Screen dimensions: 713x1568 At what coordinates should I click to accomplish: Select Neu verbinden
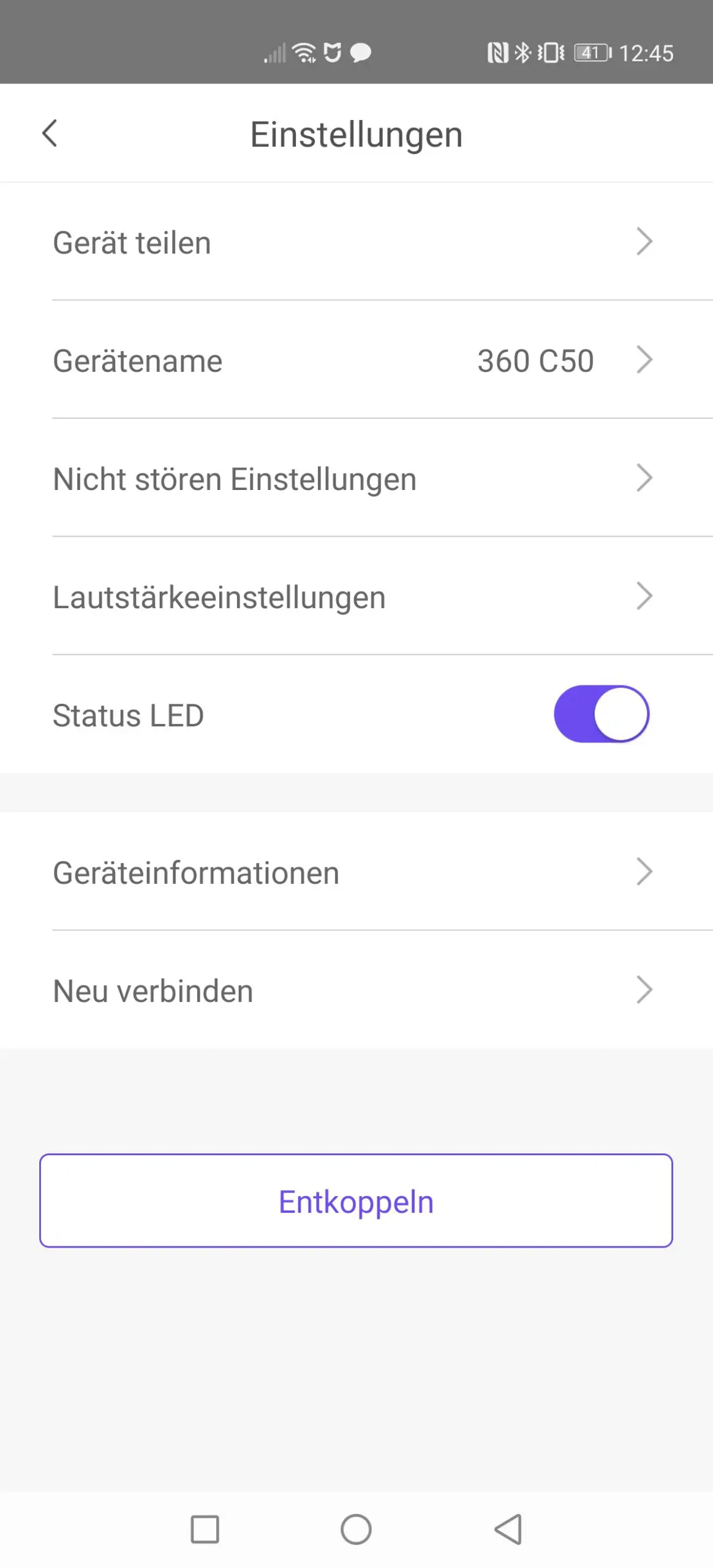(356, 990)
